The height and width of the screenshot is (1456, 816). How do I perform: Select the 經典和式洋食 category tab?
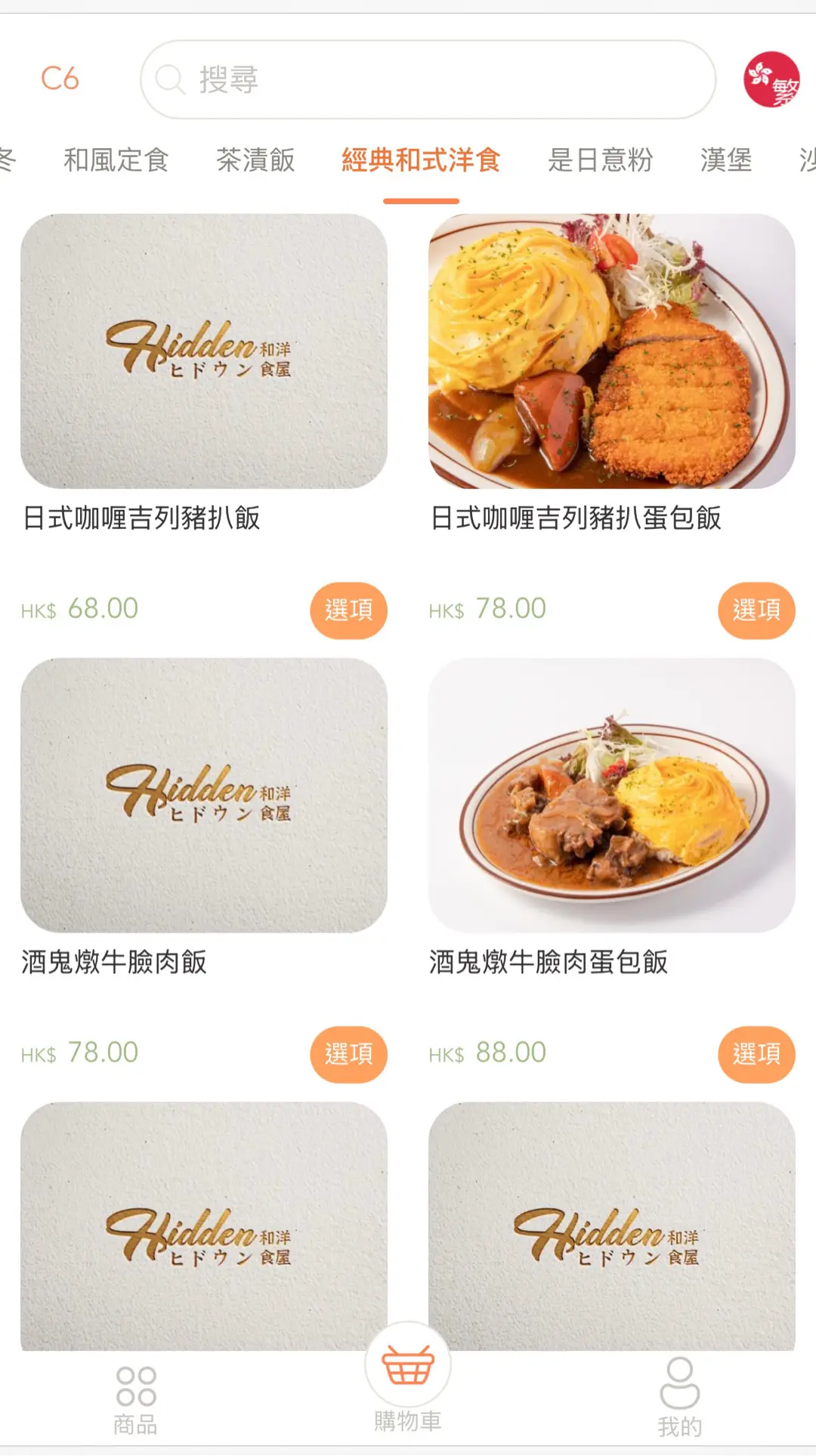coord(421,160)
